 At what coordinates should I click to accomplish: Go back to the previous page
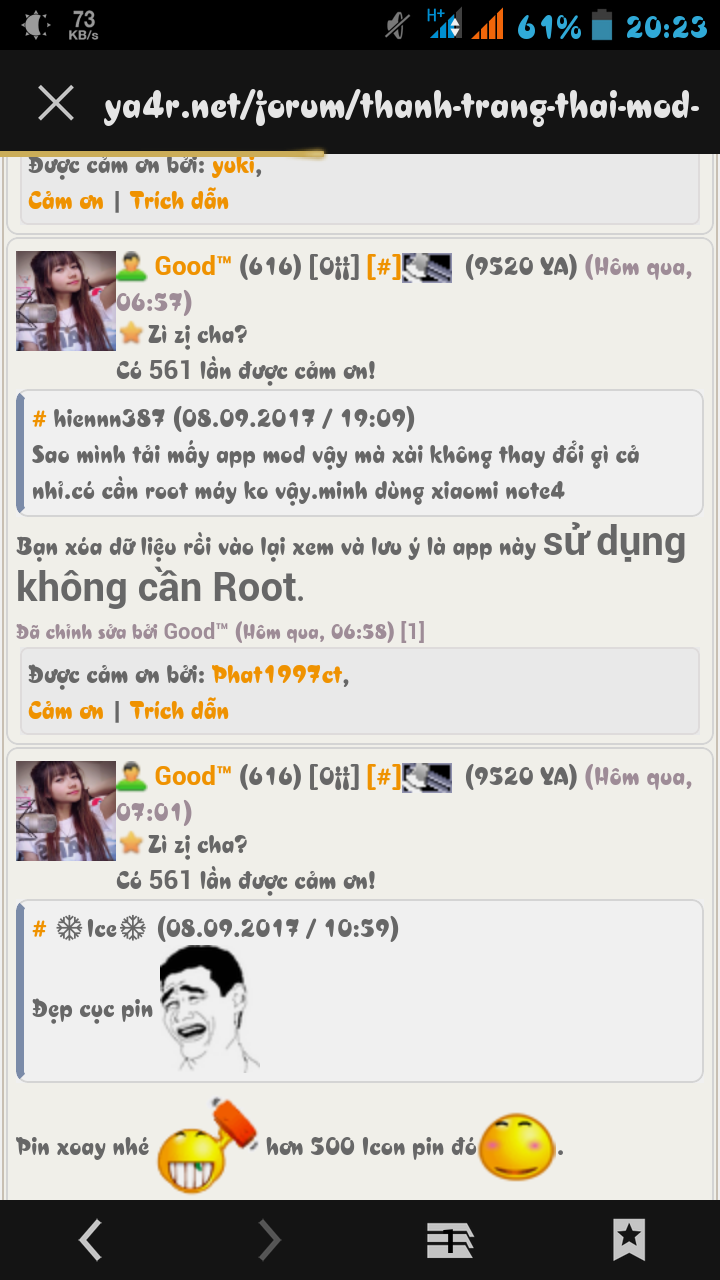90,1241
